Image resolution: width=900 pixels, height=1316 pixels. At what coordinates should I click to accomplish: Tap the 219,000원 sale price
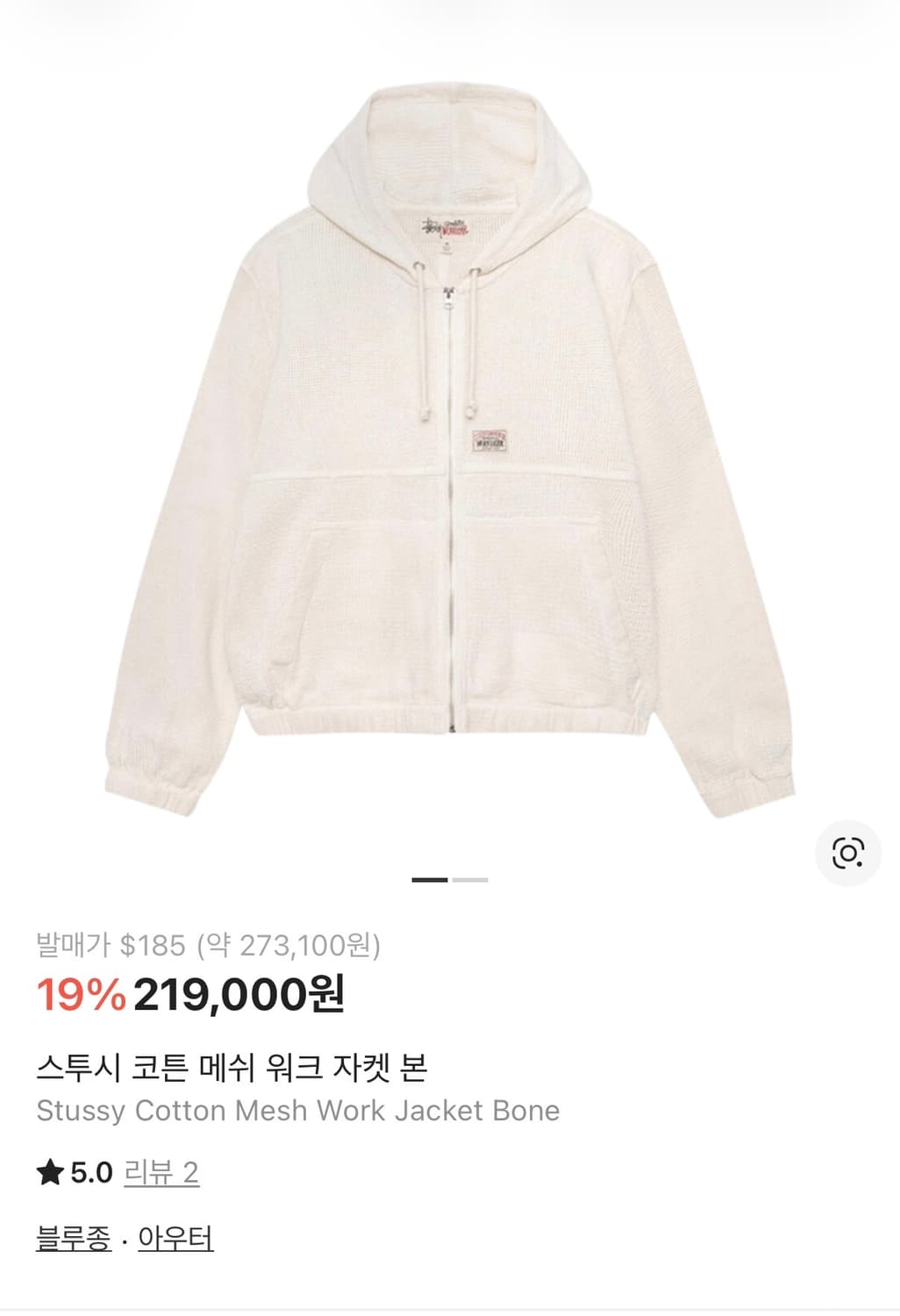point(242,998)
